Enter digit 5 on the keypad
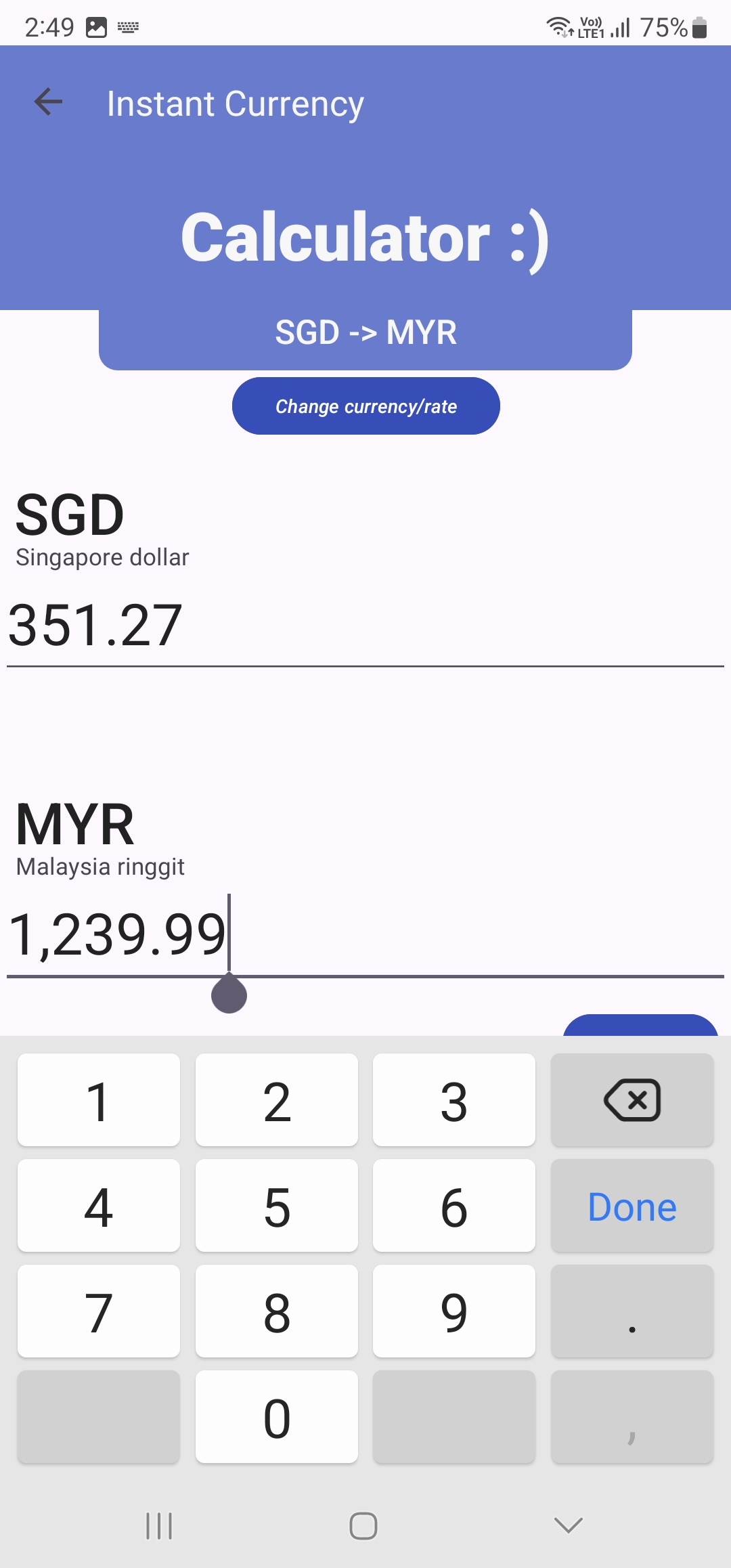The width and height of the screenshot is (731, 1568). (x=277, y=1206)
